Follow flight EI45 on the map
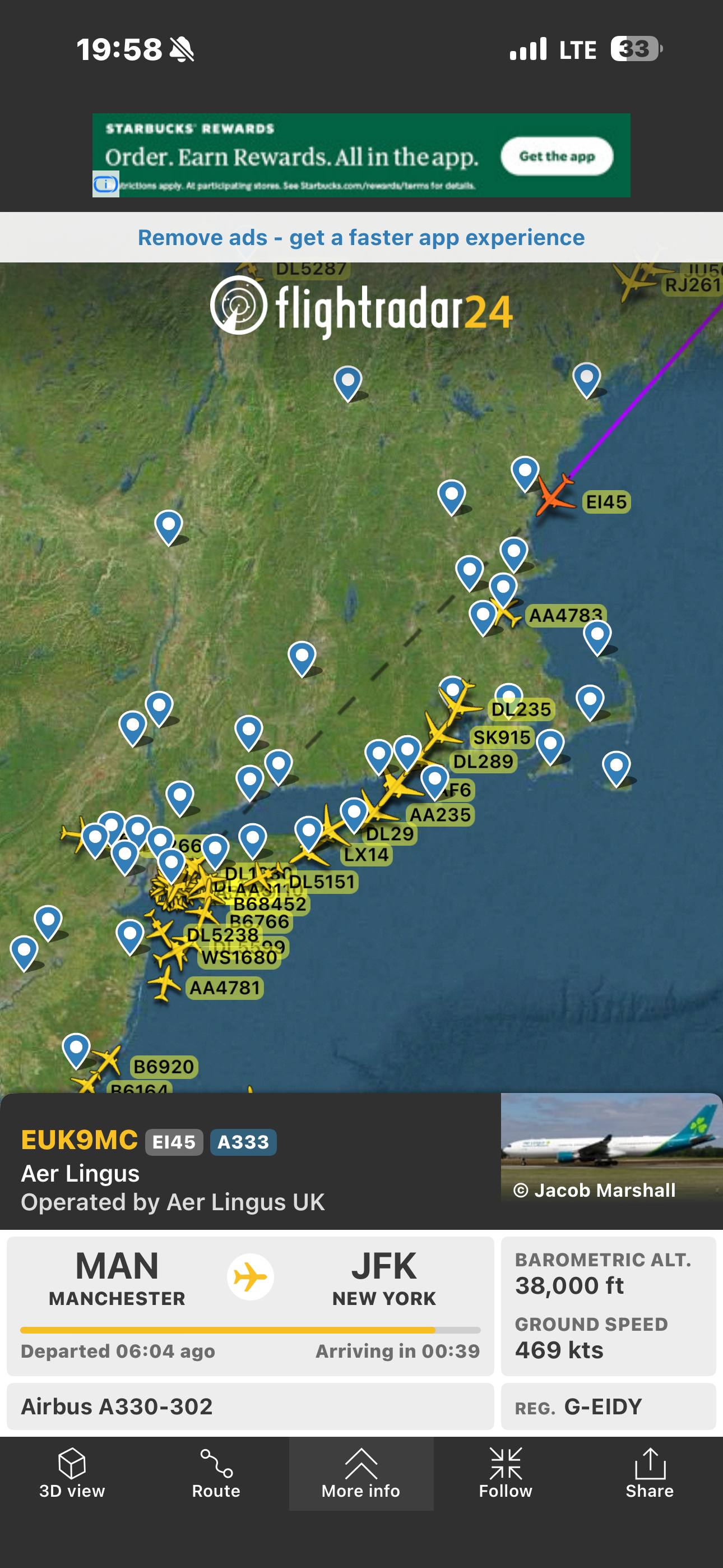723x1568 pixels. [x=505, y=1473]
